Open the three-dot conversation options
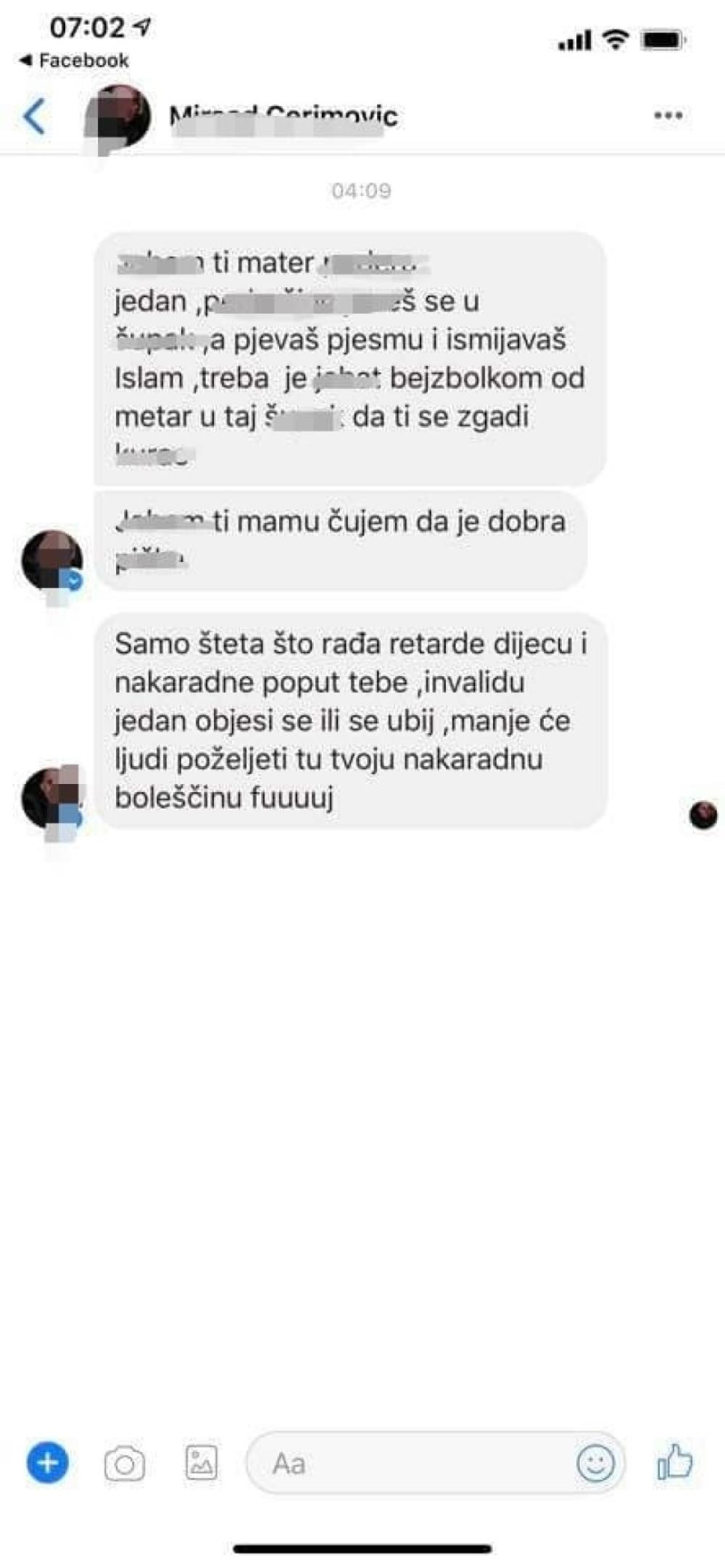Viewport: 725px width, 1568px height. coord(668,115)
